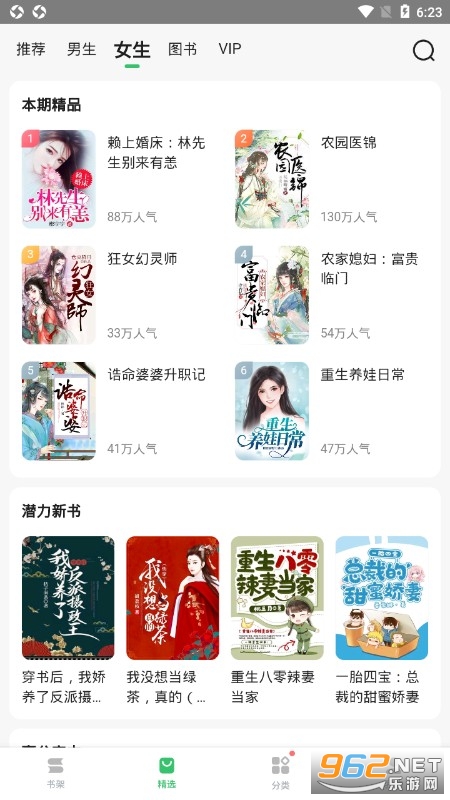
Task: Go to the 书架 bookshelf tab
Action: pyautogui.click(x=56, y=773)
